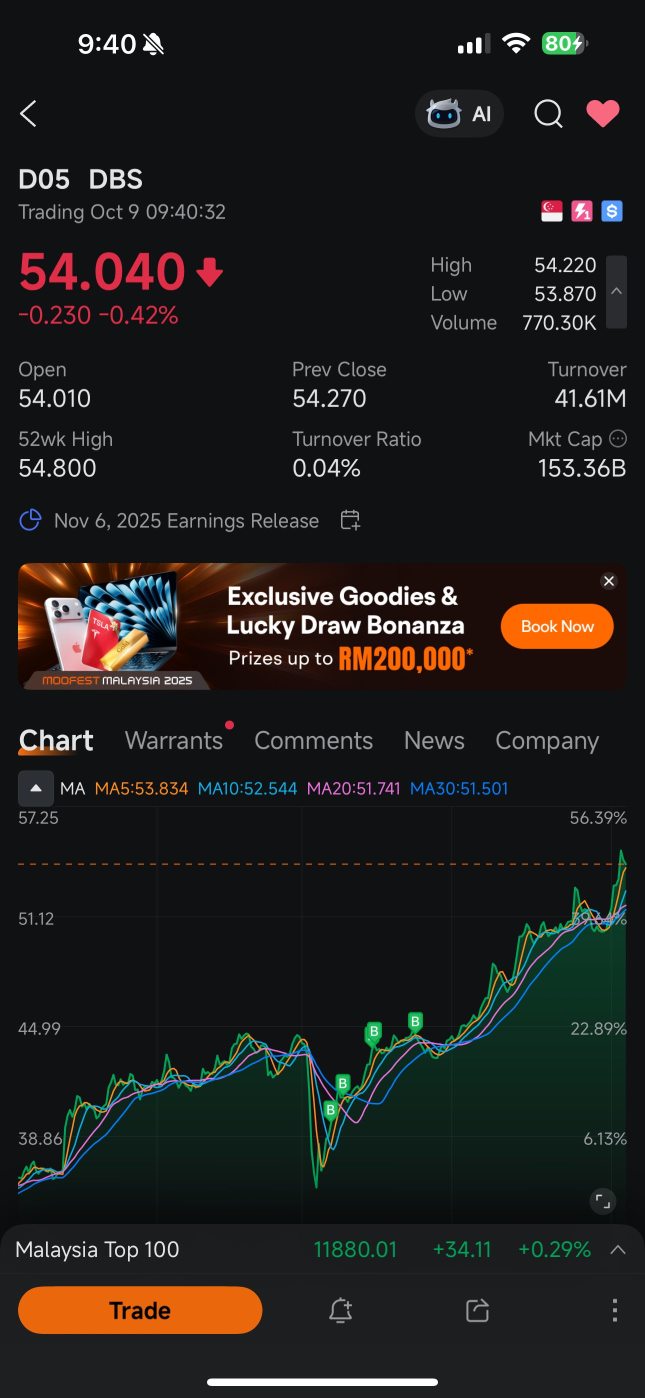Viewport: 645px width, 1398px height.
Task: Collapse the MA indicator row
Action: (36, 789)
